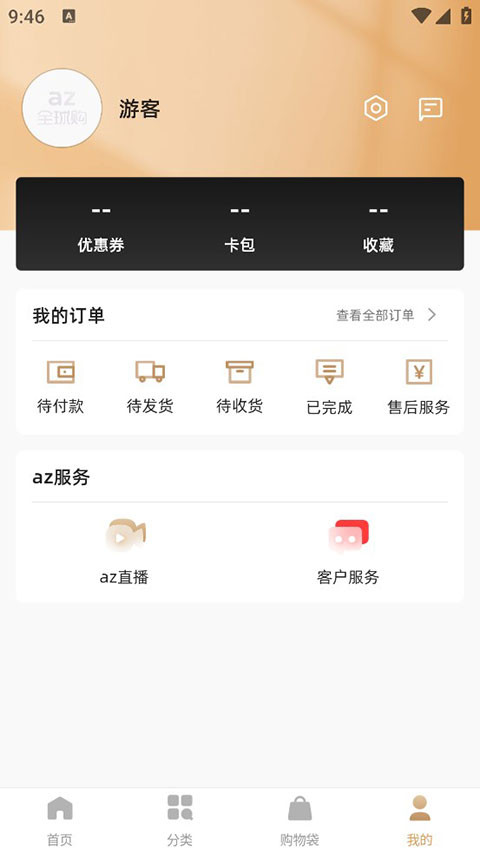
Task: Open 待付款 pending payment orders
Action: 60,387
